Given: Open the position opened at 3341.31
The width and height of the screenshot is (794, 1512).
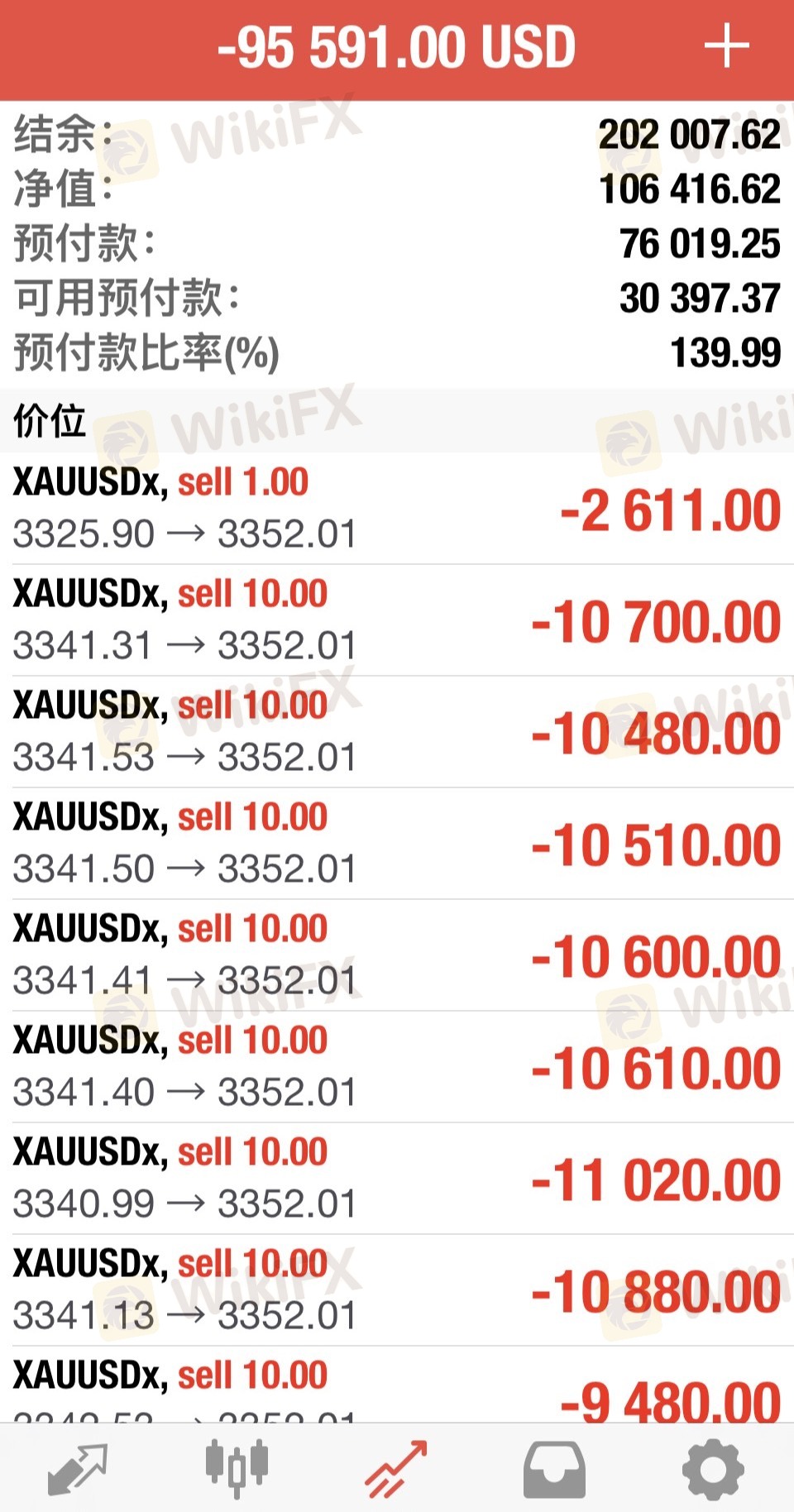Looking at the screenshot, I should click(x=397, y=620).
